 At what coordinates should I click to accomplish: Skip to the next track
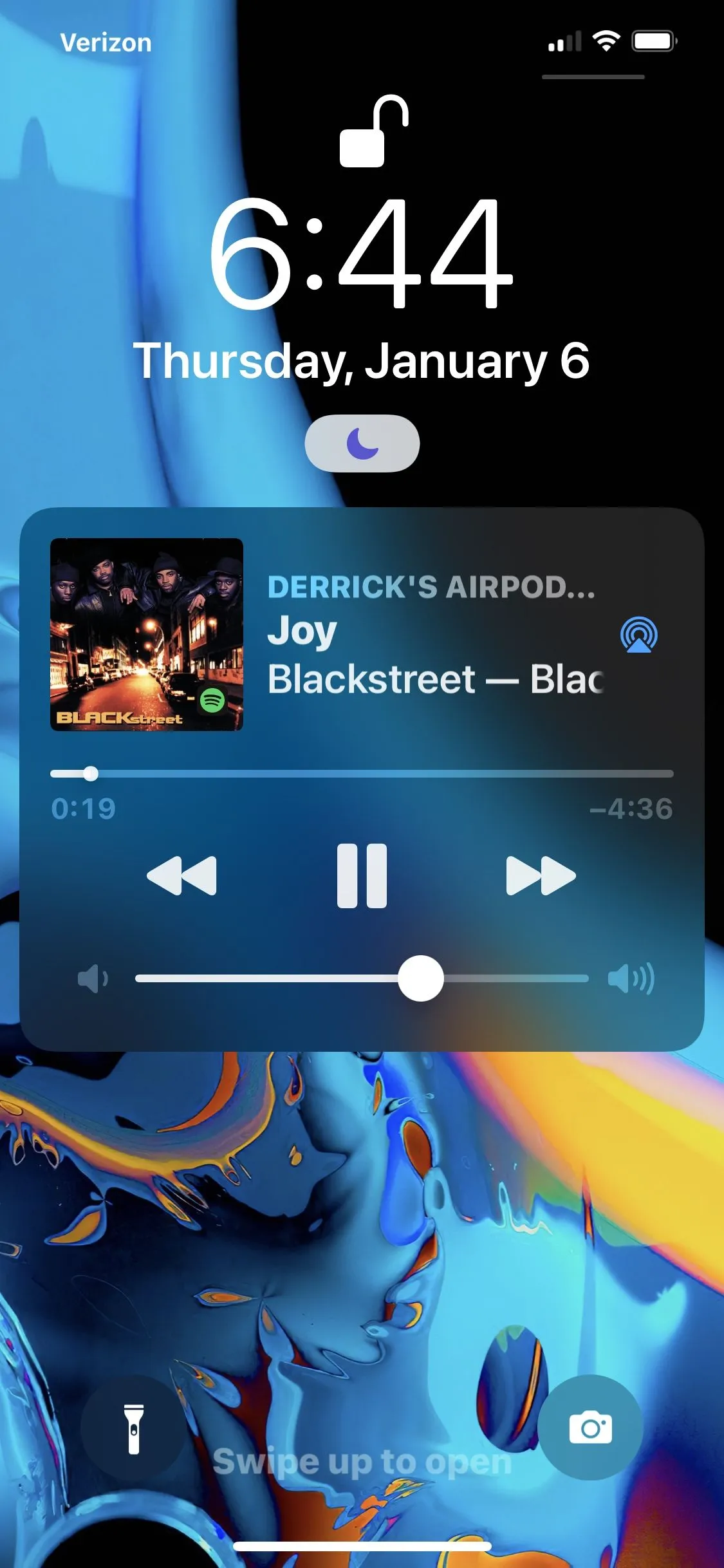point(541,875)
